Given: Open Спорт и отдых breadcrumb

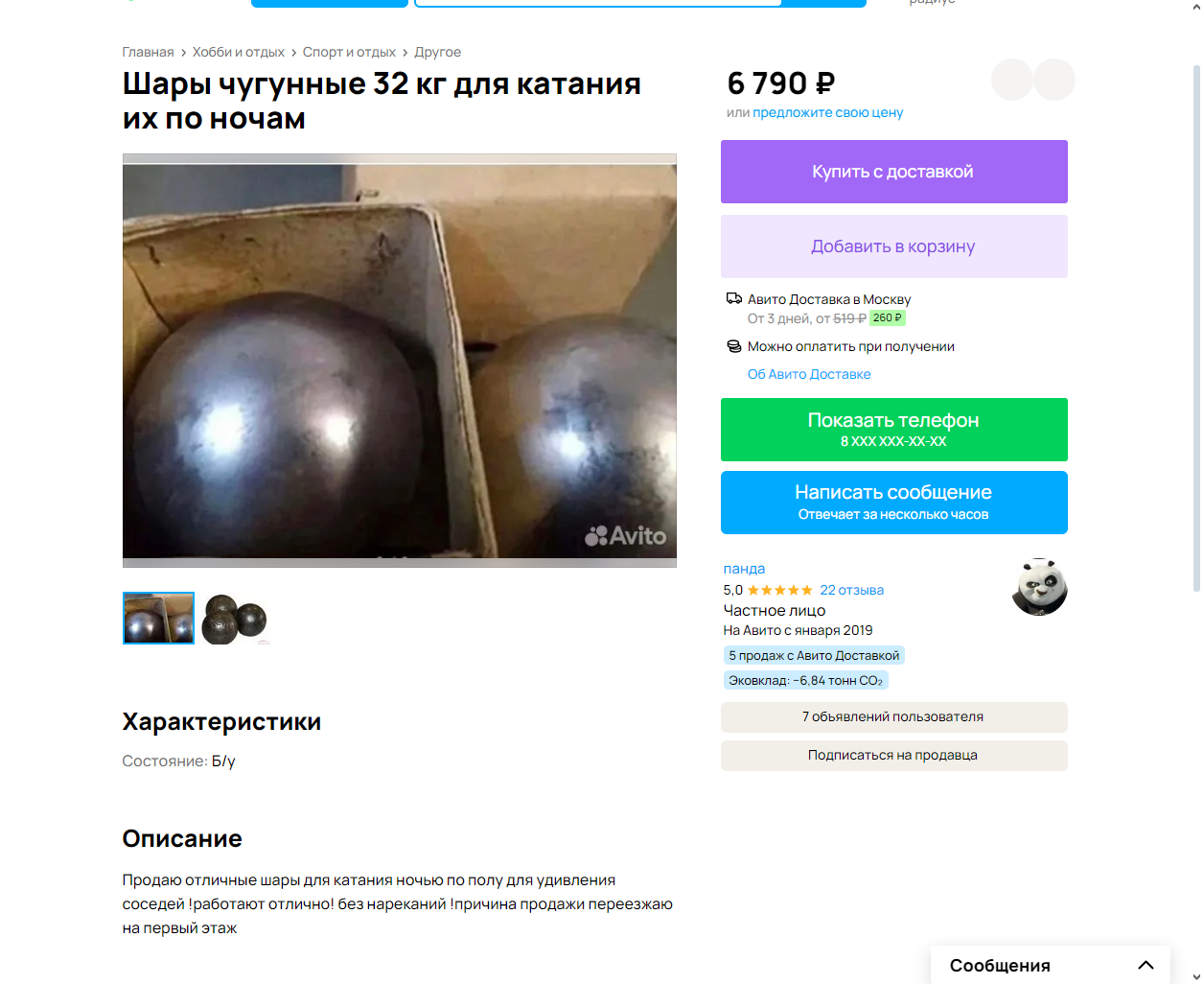Looking at the screenshot, I should pyautogui.click(x=349, y=52).
